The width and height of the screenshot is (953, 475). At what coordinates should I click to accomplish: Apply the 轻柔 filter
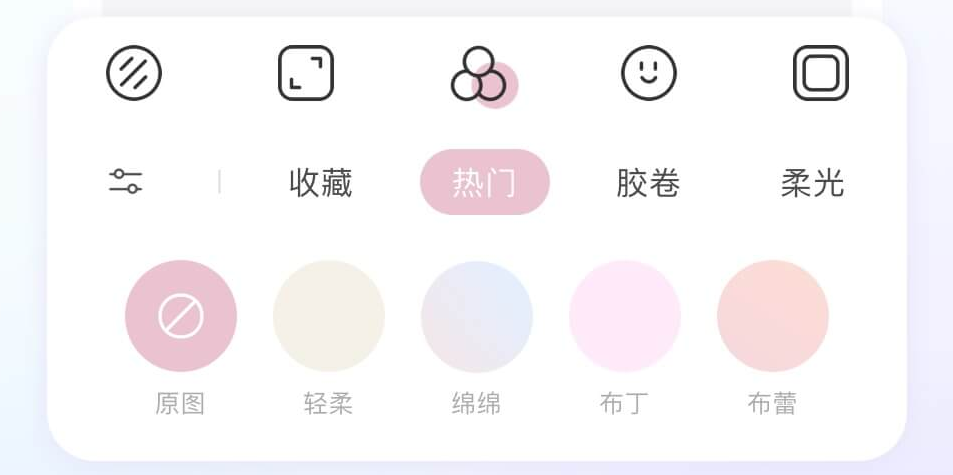(329, 316)
